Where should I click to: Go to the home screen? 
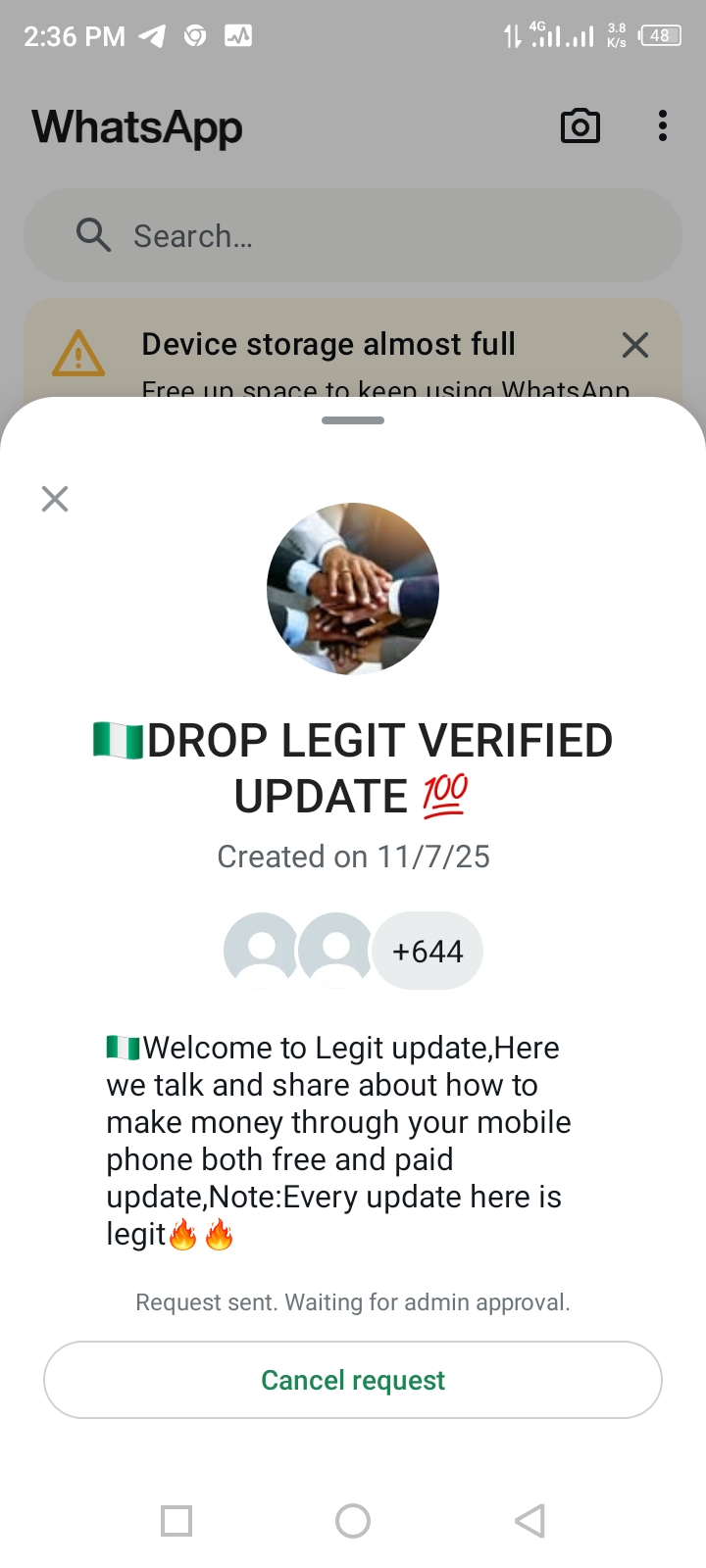pyautogui.click(x=353, y=1521)
